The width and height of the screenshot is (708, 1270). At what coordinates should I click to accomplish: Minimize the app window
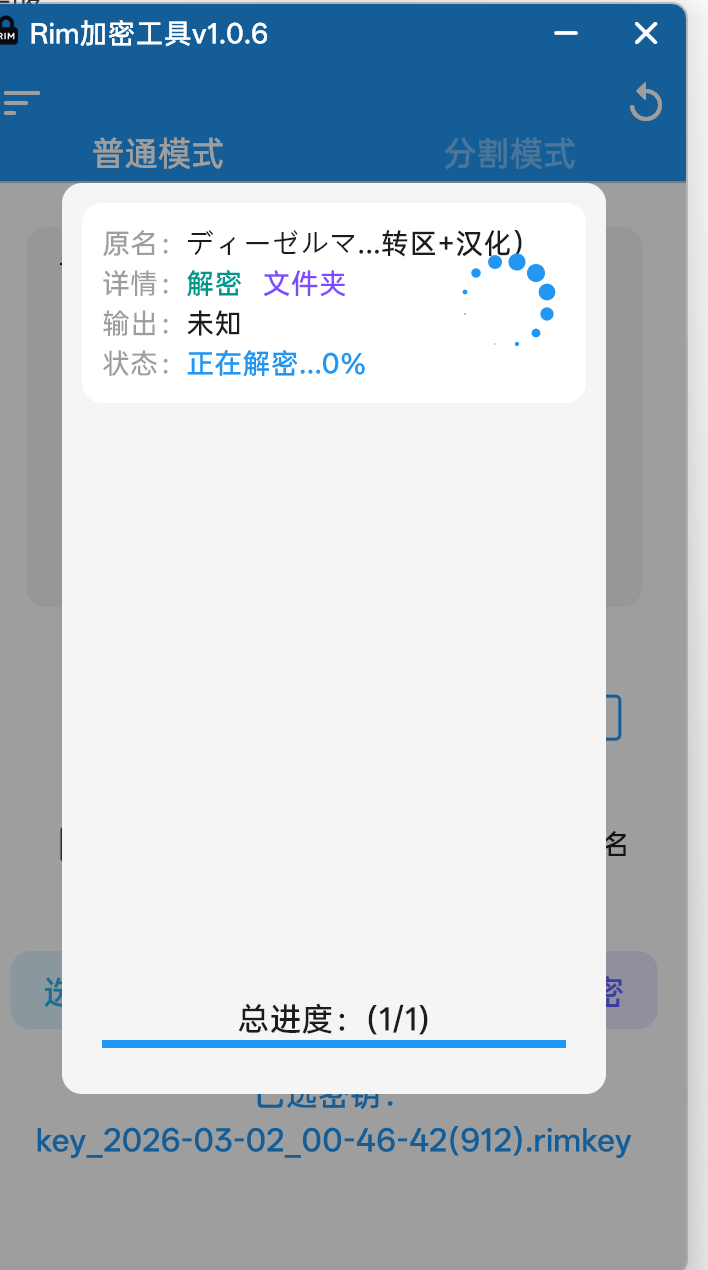pos(566,34)
